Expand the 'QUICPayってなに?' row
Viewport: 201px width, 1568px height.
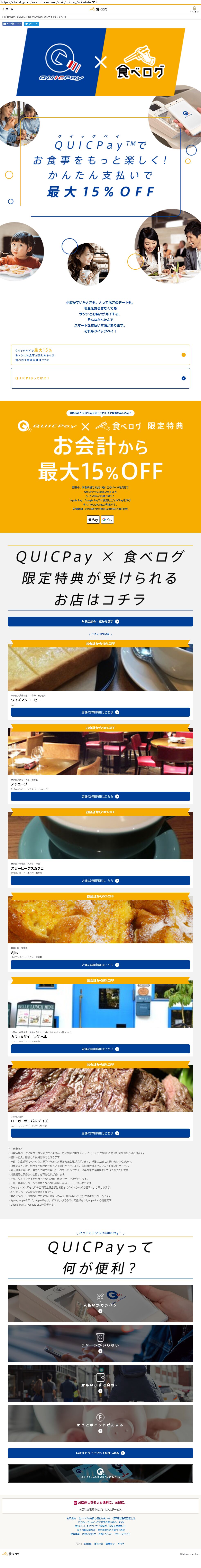[x=100, y=378]
